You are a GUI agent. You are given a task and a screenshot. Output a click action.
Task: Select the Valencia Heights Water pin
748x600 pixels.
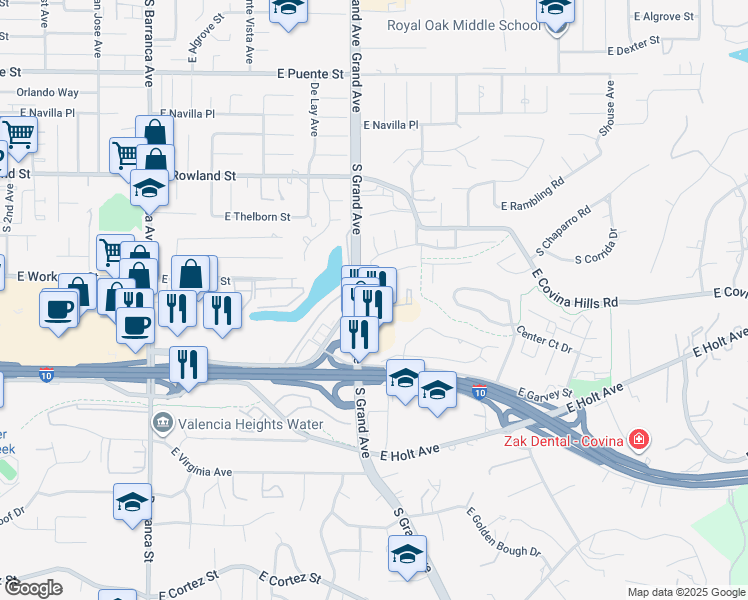click(x=163, y=423)
